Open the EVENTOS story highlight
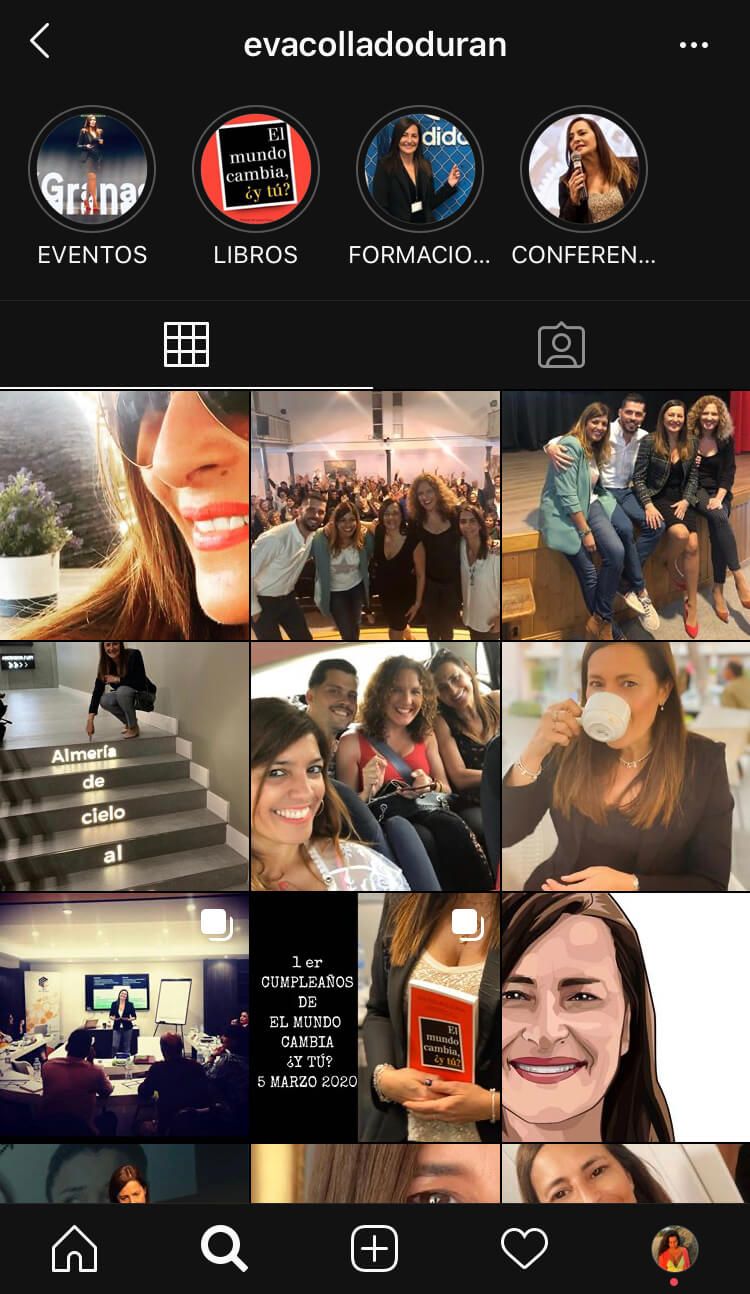The image size is (750, 1294). 92,169
